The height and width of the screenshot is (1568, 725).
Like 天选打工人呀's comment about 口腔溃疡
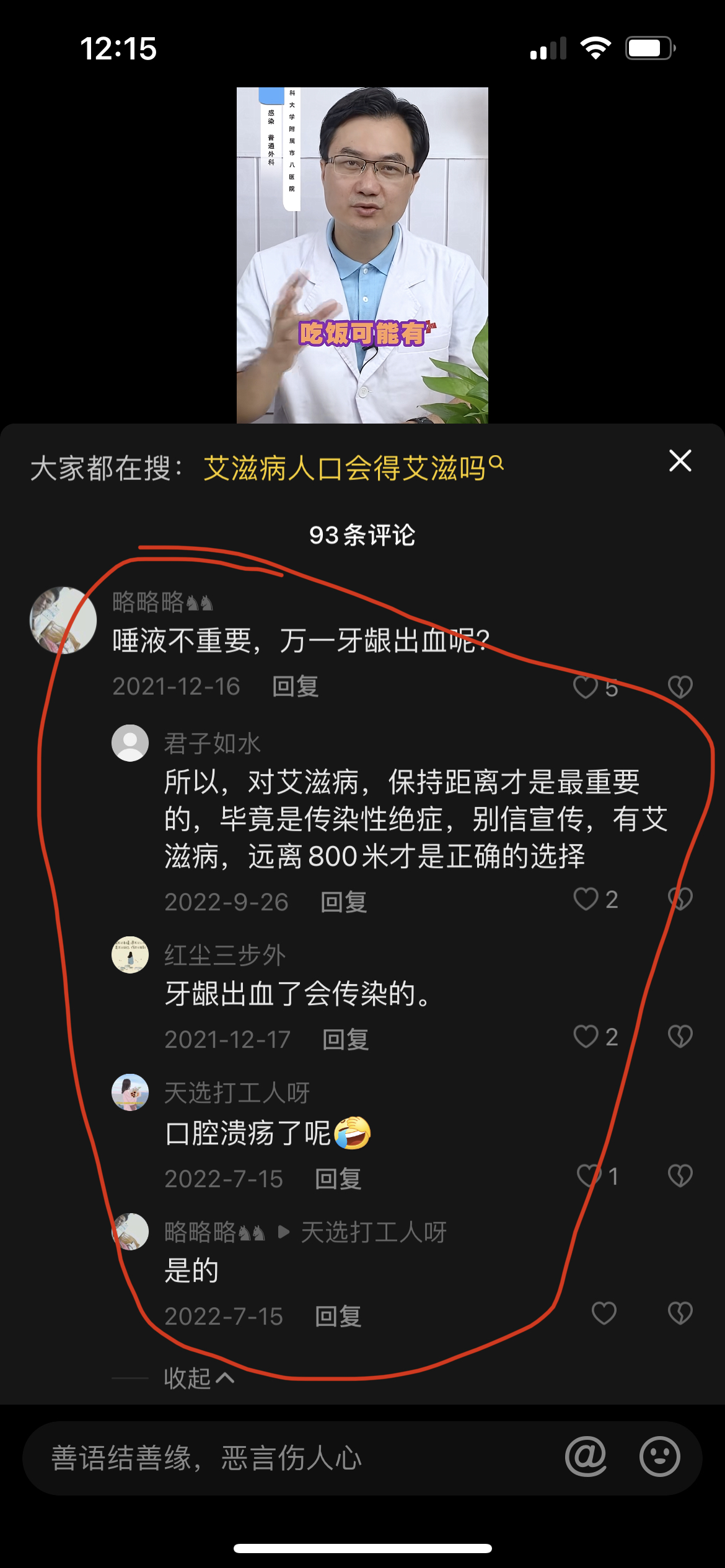click(x=589, y=1176)
